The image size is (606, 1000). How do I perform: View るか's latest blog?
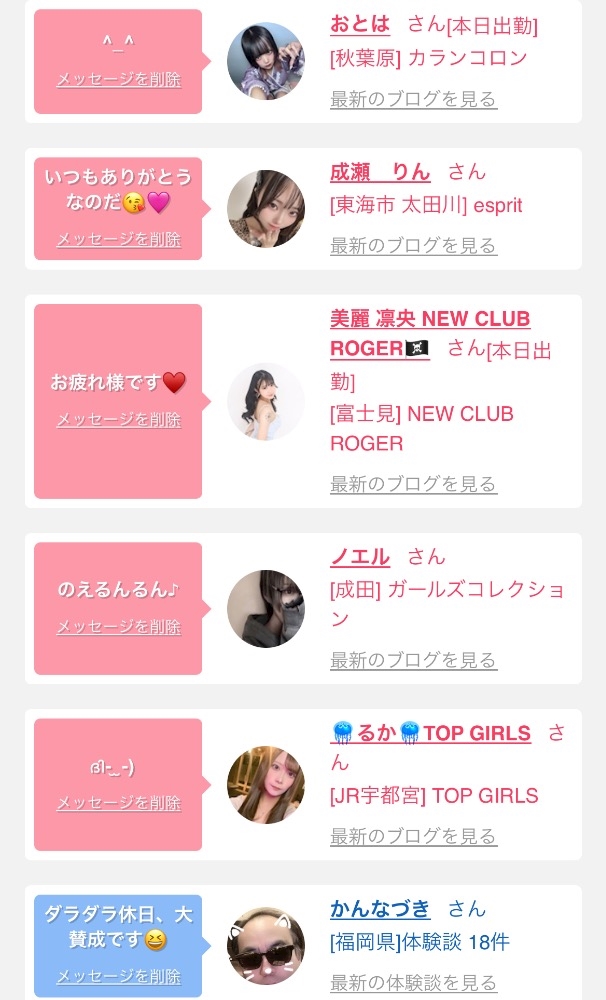pos(413,836)
